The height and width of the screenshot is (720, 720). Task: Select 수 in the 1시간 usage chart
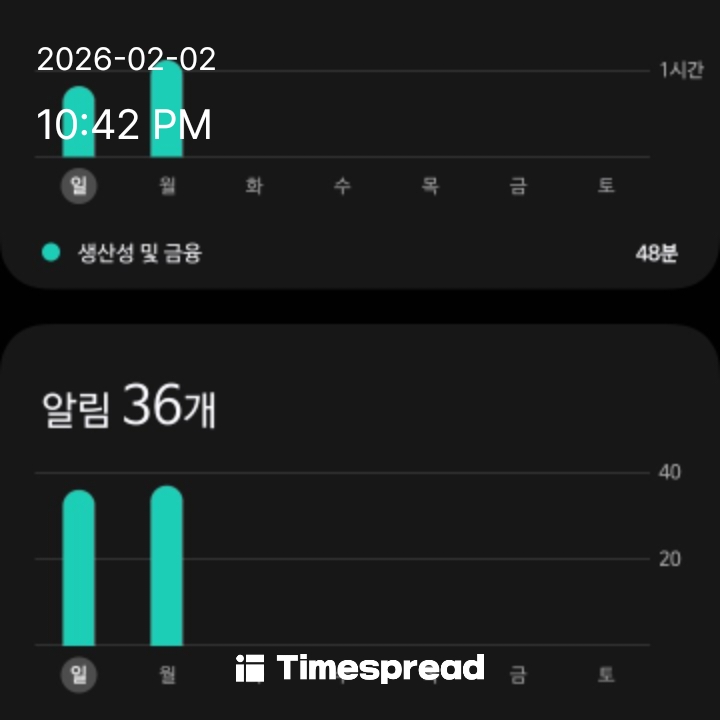click(342, 186)
